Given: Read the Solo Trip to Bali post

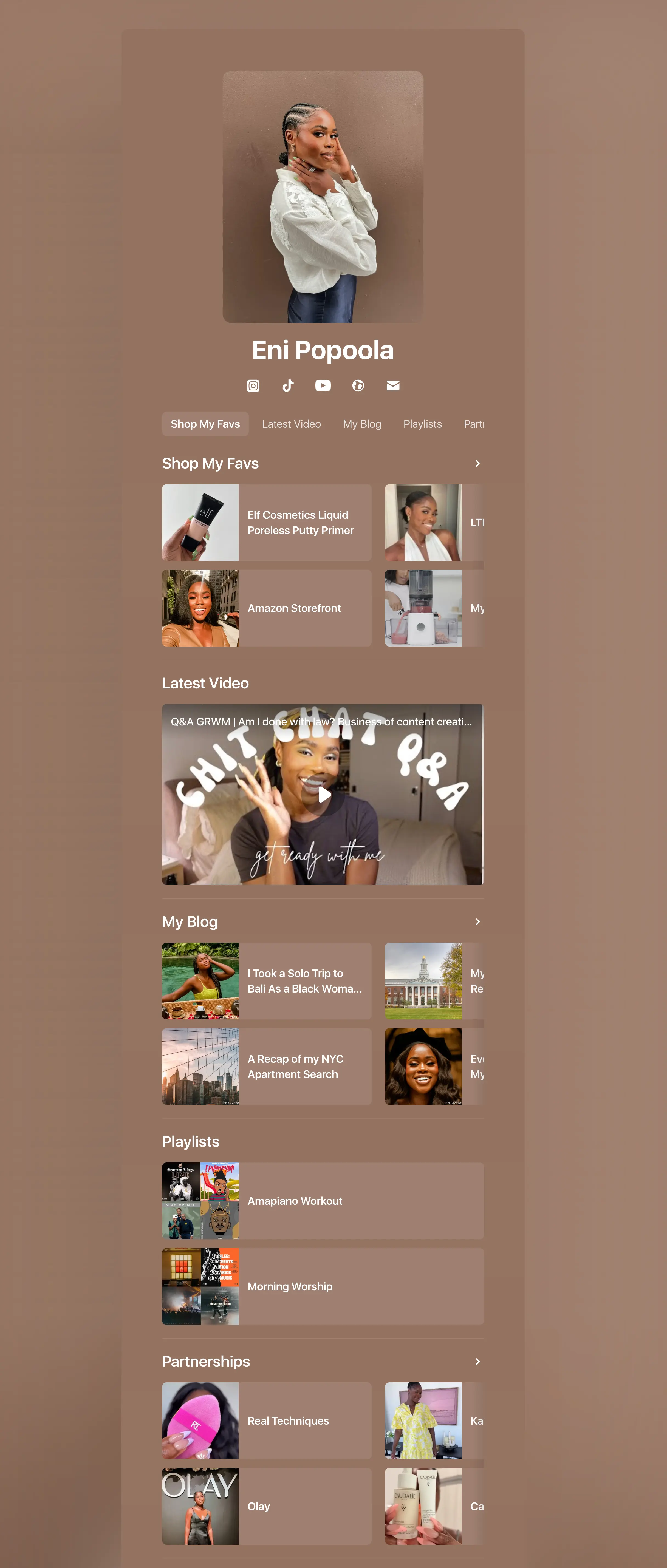Looking at the screenshot, I should 267,981.
